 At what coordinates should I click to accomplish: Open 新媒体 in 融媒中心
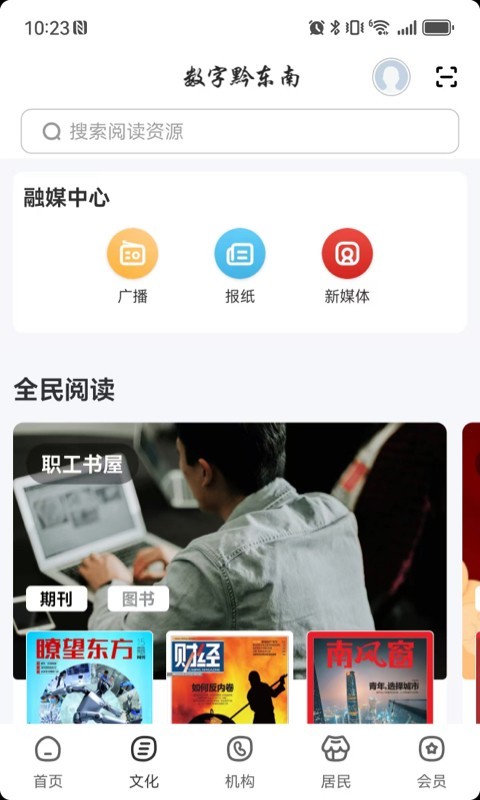coord(347,266)
